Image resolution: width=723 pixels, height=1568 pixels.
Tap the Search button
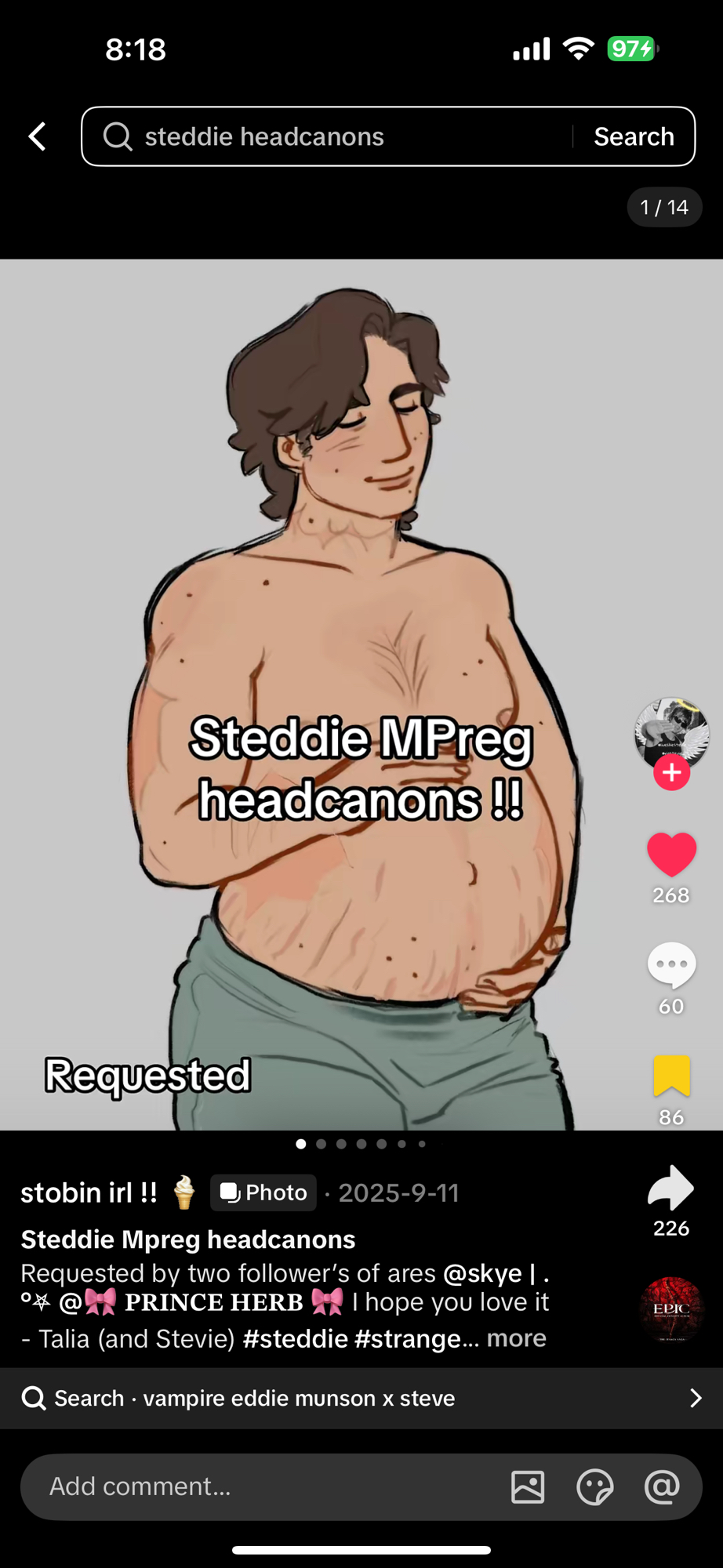(x=634, y=136)
